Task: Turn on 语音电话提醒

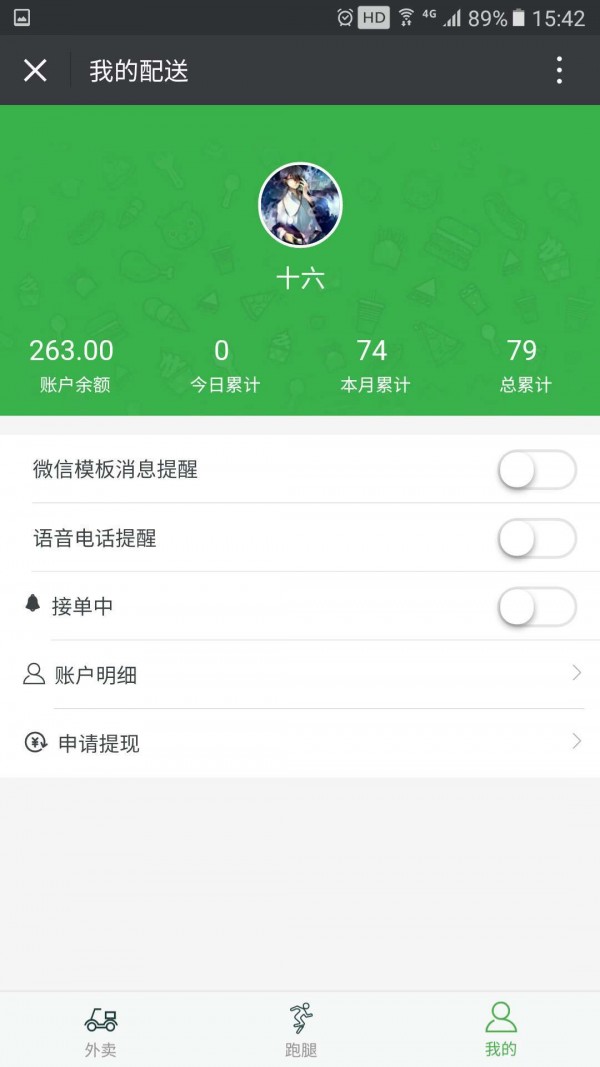Action: click(537, 539)
